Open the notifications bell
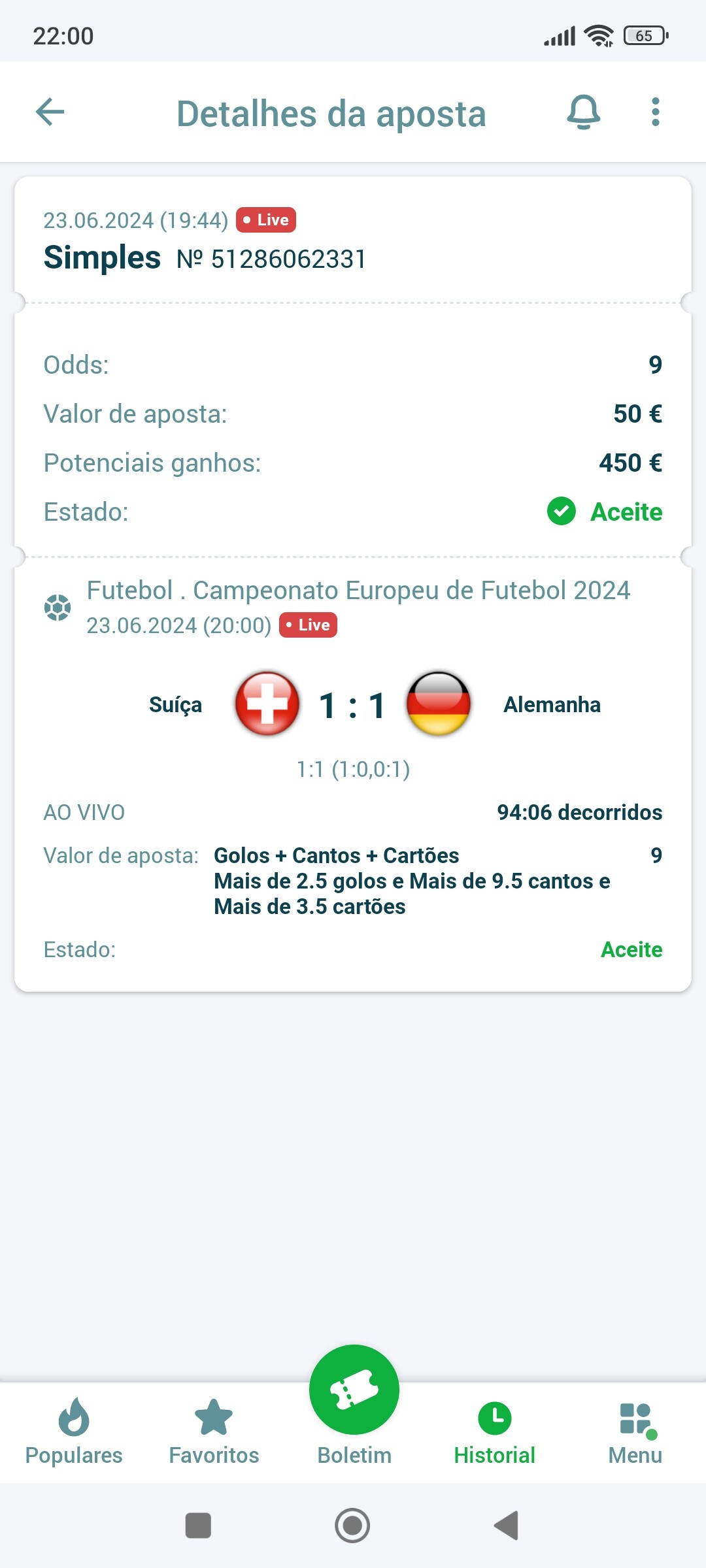This screenshot has height=1568, width=706. point(583,112)
